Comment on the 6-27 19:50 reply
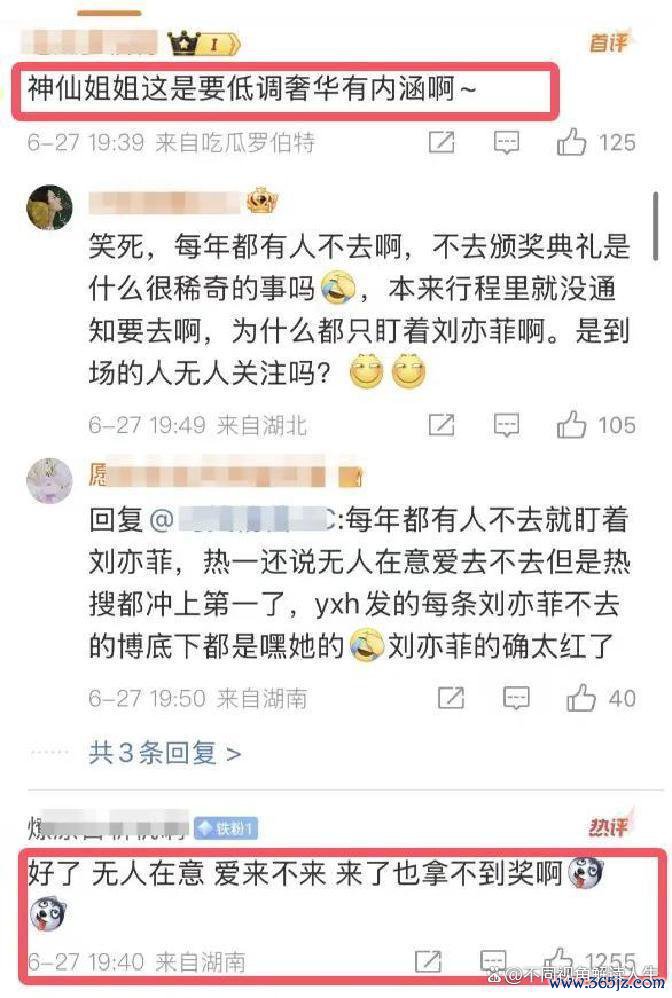Image resolution: width=672 pixels, height=998 pixels. click(x=516, y=697)
